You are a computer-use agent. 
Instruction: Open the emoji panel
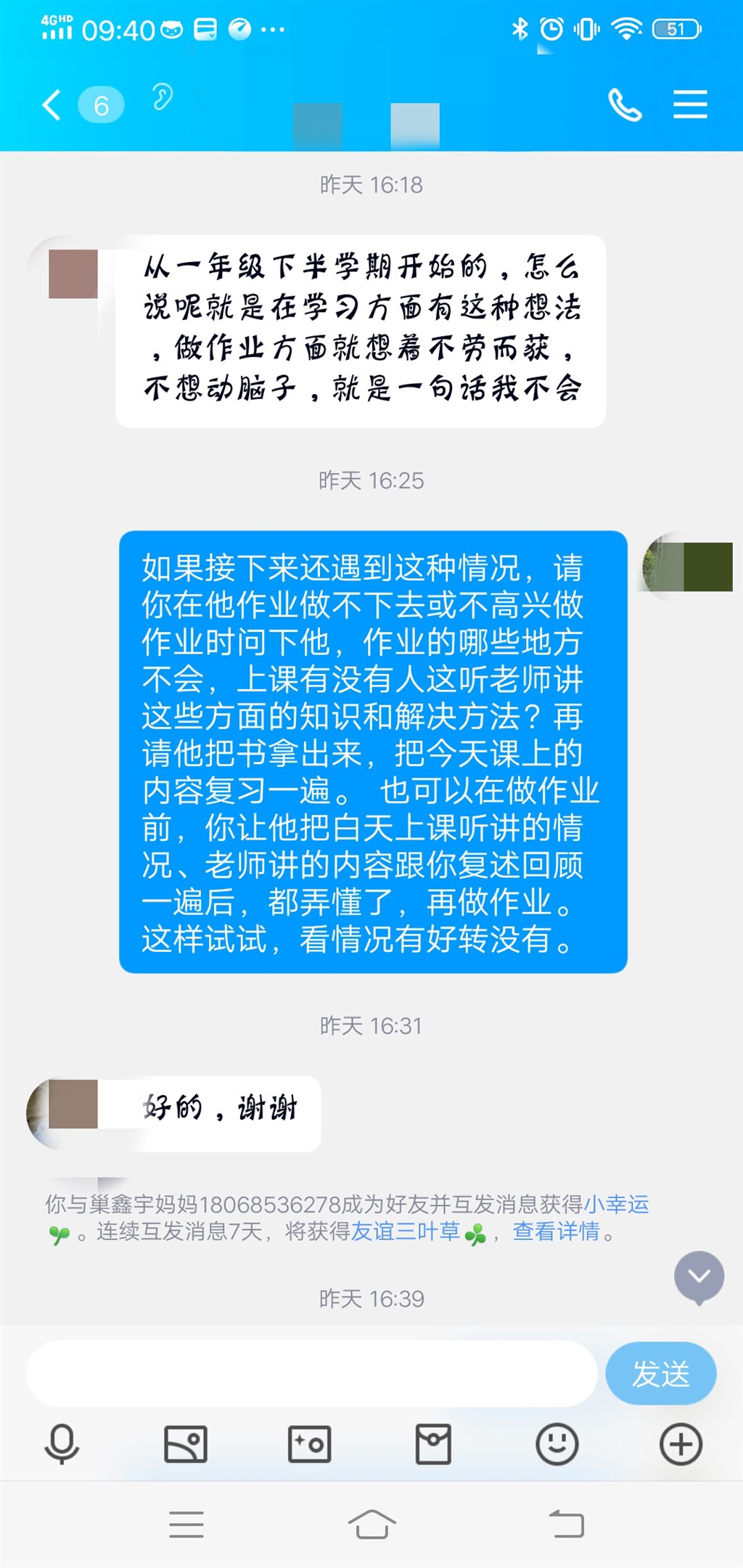[x=557, y=1443]
